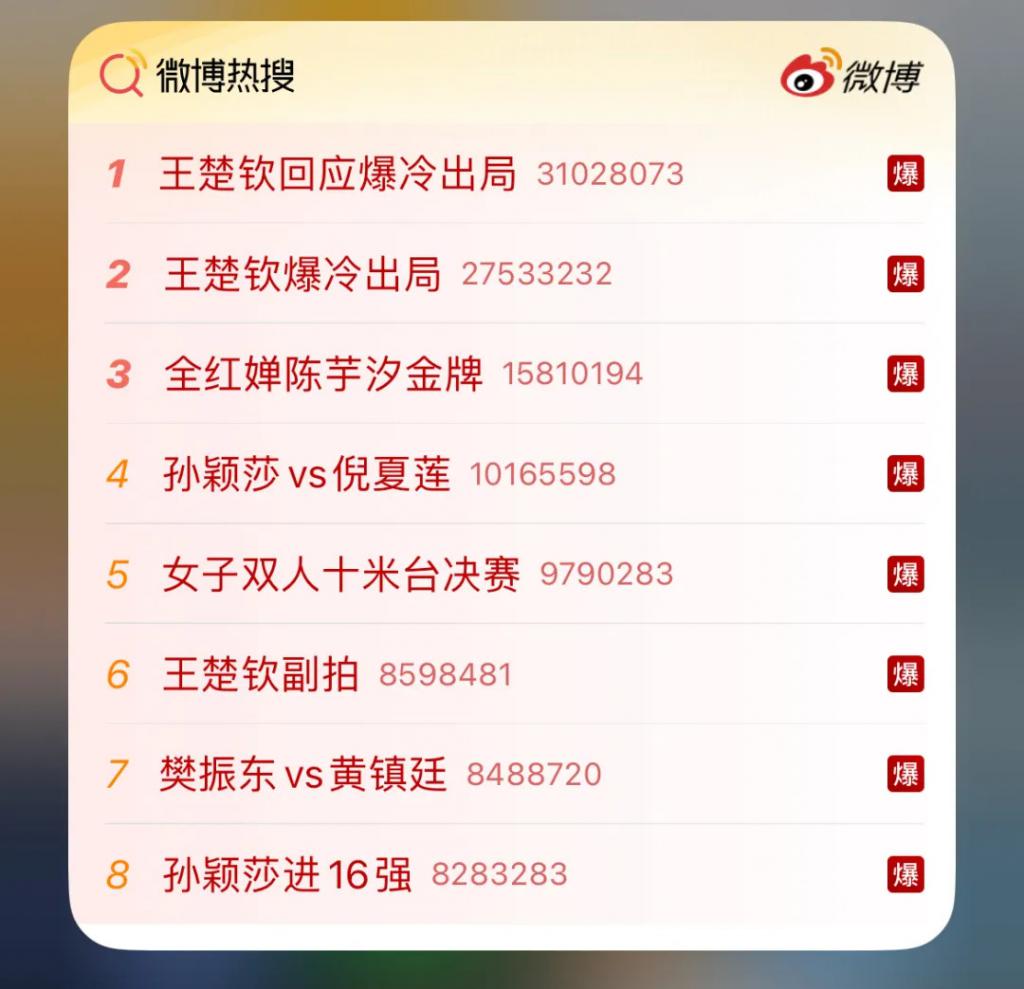Open the 孙颖莎进16强 trending entry
The image size is (1024, 989).
coord(287,874)
